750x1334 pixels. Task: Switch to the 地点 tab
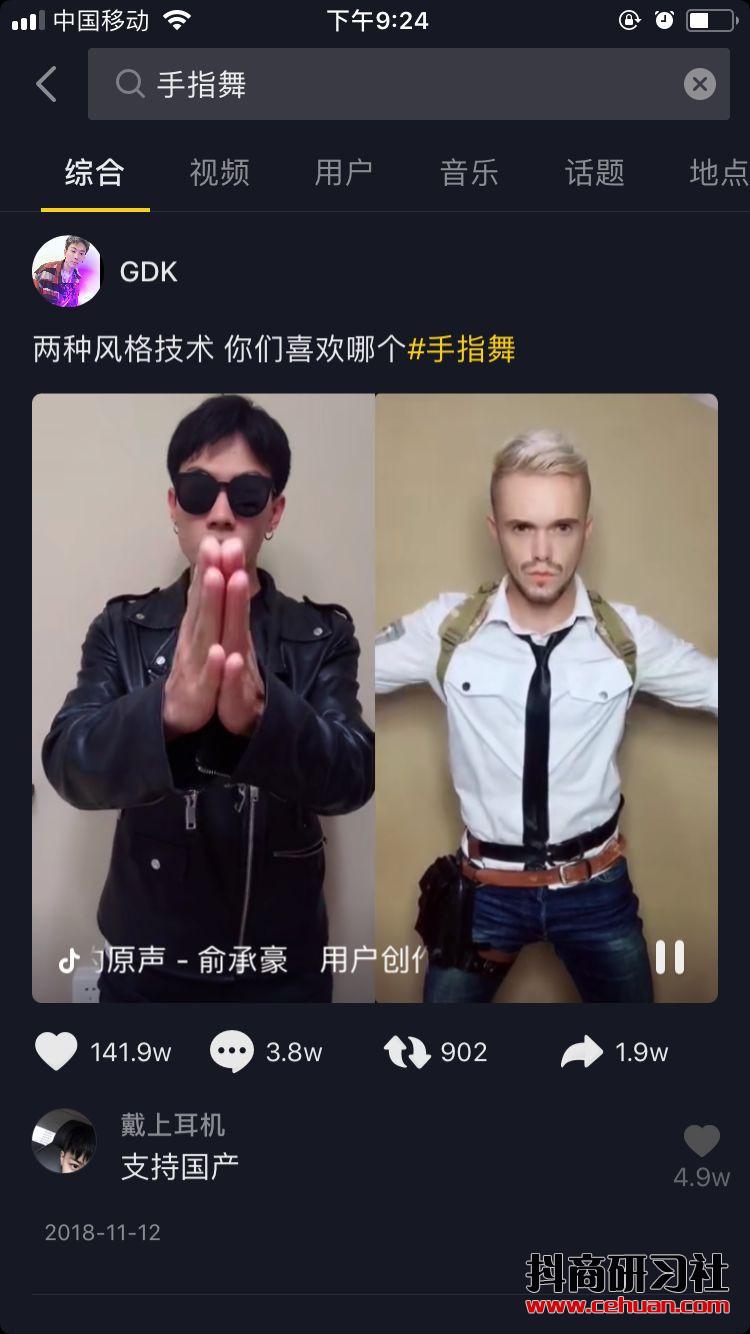718,173
